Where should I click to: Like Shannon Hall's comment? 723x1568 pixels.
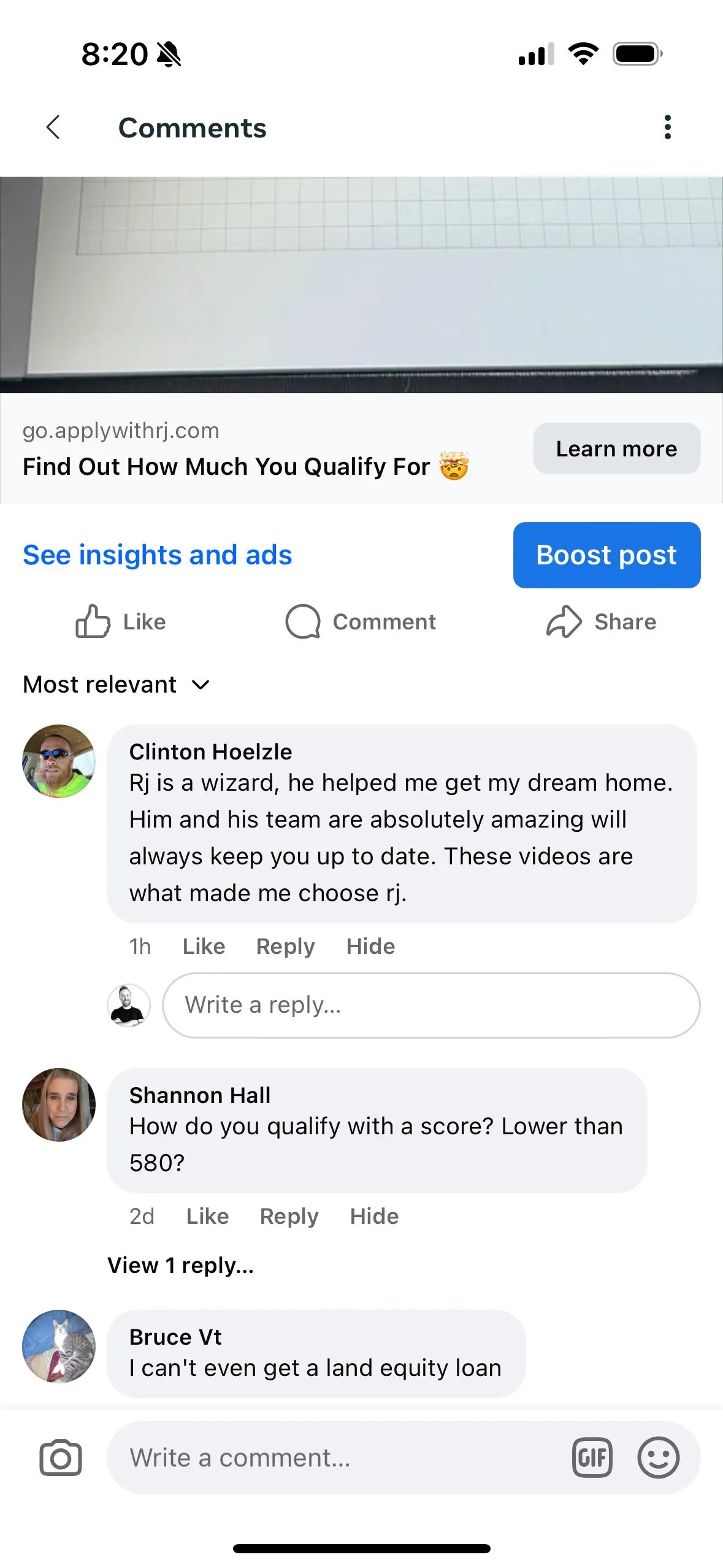207,1216
